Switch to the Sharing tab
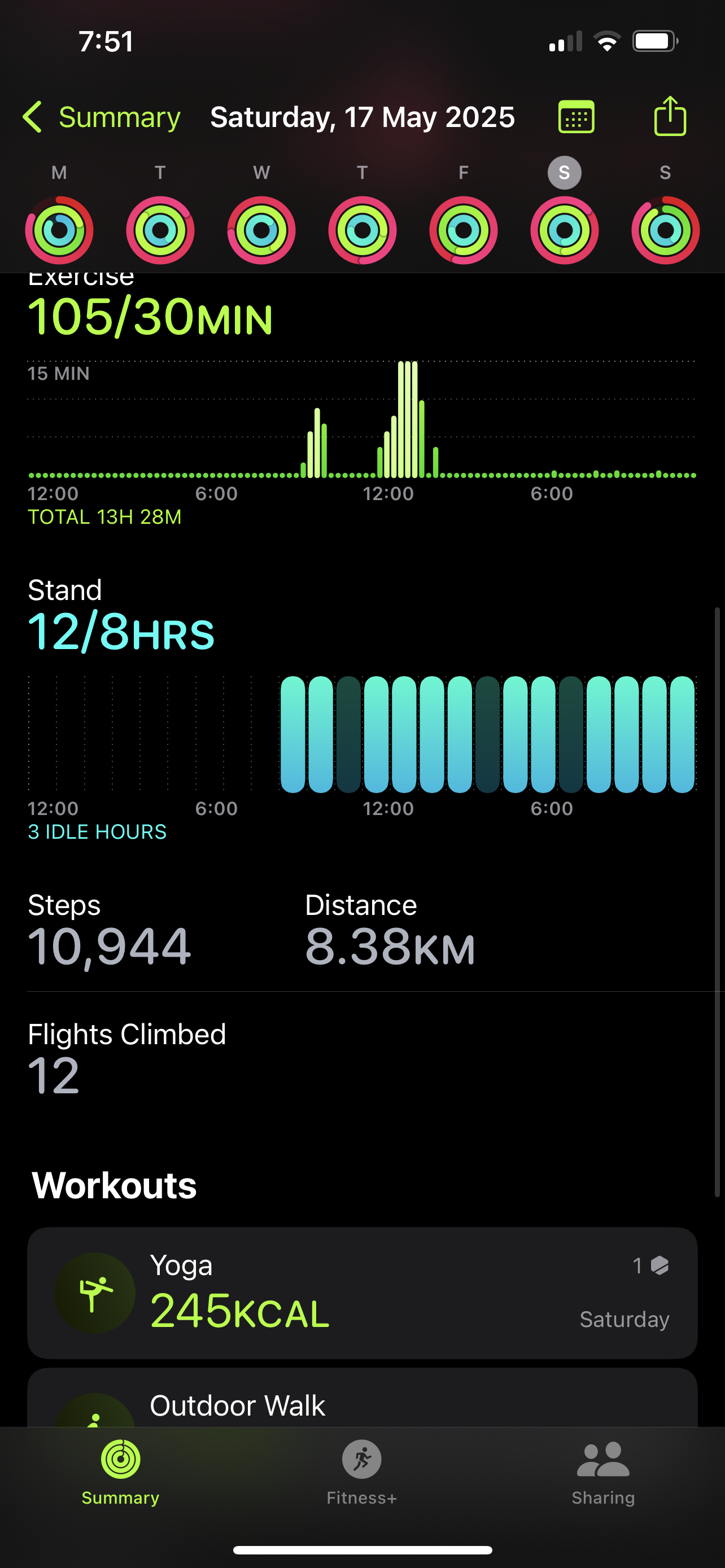725x1568 pixels. pos(602,1473)
